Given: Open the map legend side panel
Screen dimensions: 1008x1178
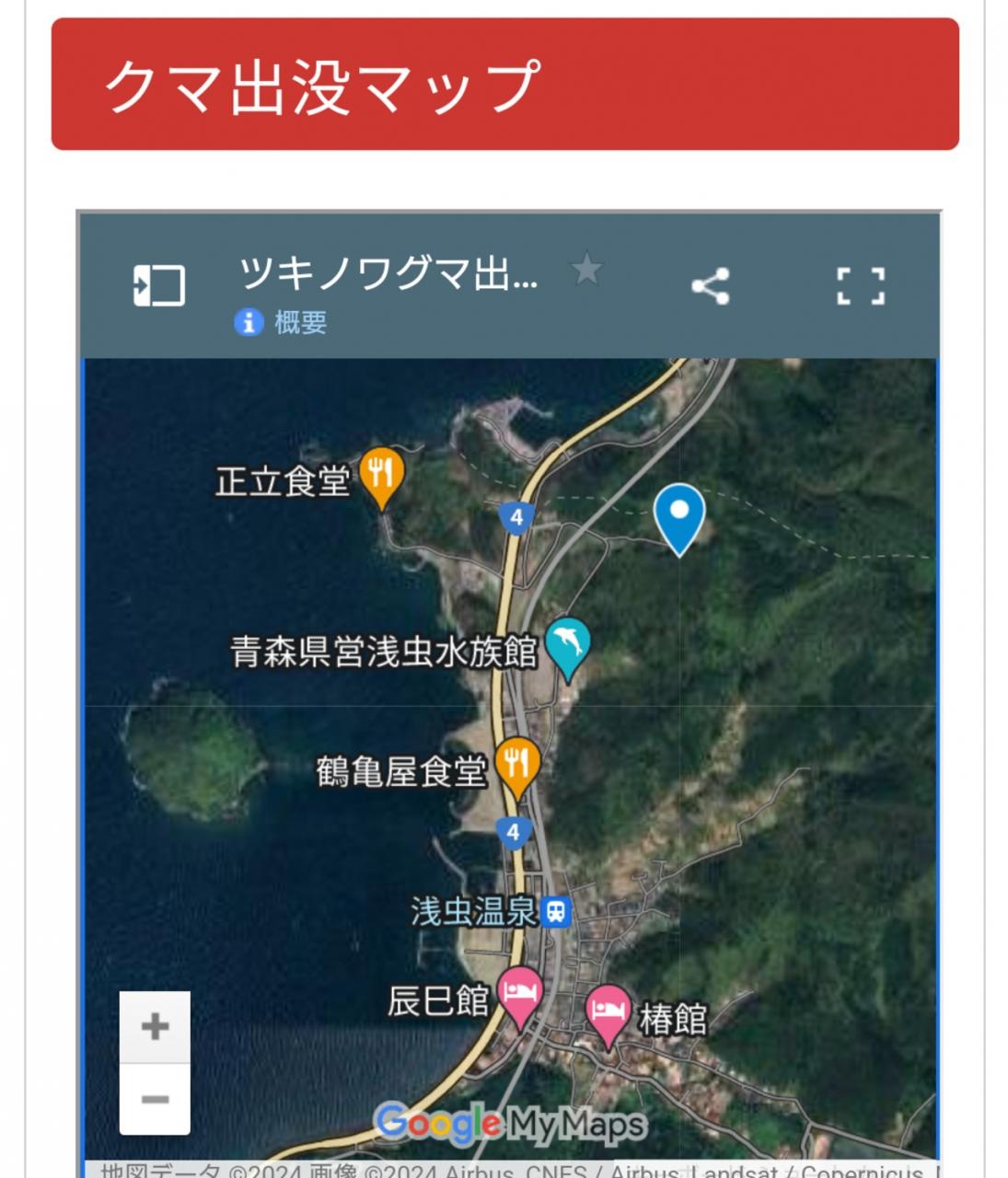Looking at the screenshot, I should (159, 285).
